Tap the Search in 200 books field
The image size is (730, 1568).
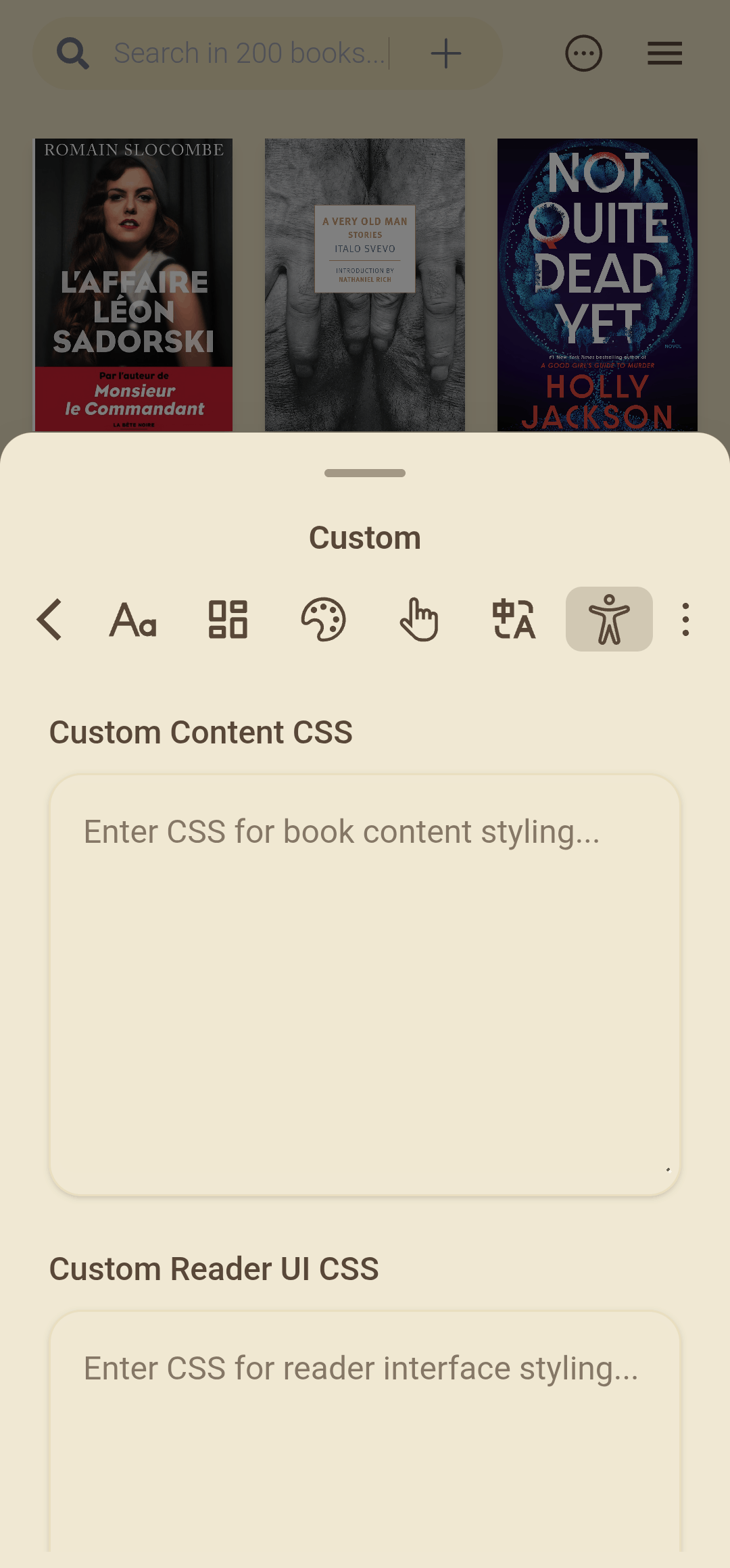pyautogui.click(x=249, y=53)
